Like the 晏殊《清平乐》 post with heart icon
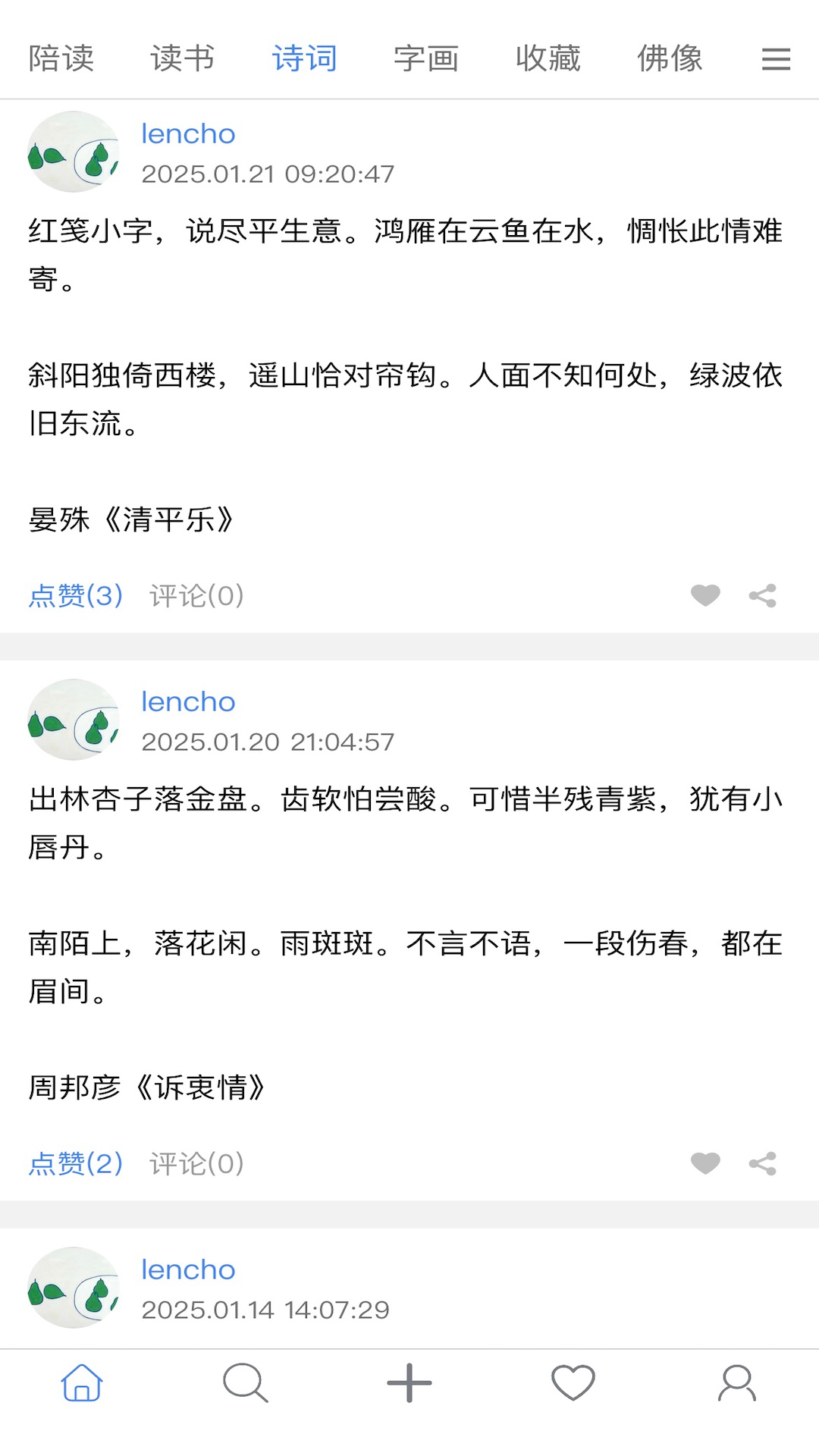The height and width of the screenshot is (1456, 819). click(x=705, y=595)
